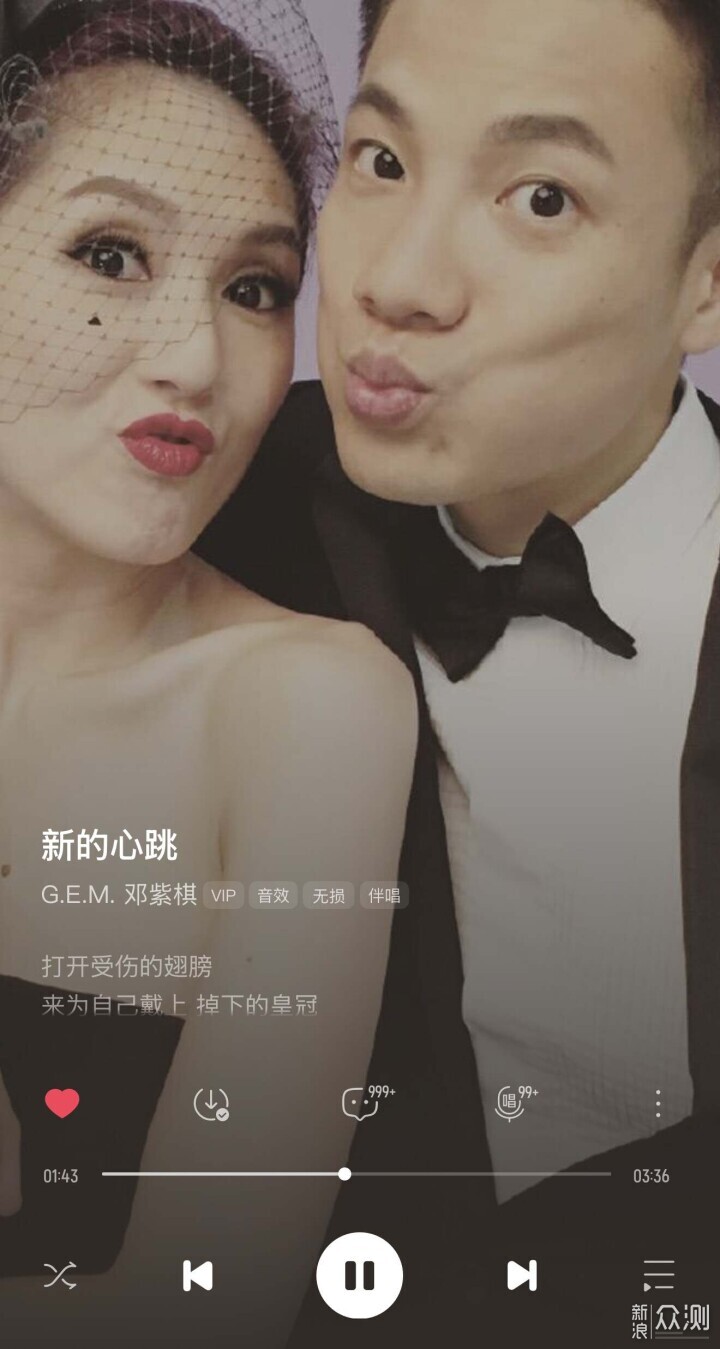Open the three-dot more options menu
720x1349 pixels.
[x=657, y=1103]
